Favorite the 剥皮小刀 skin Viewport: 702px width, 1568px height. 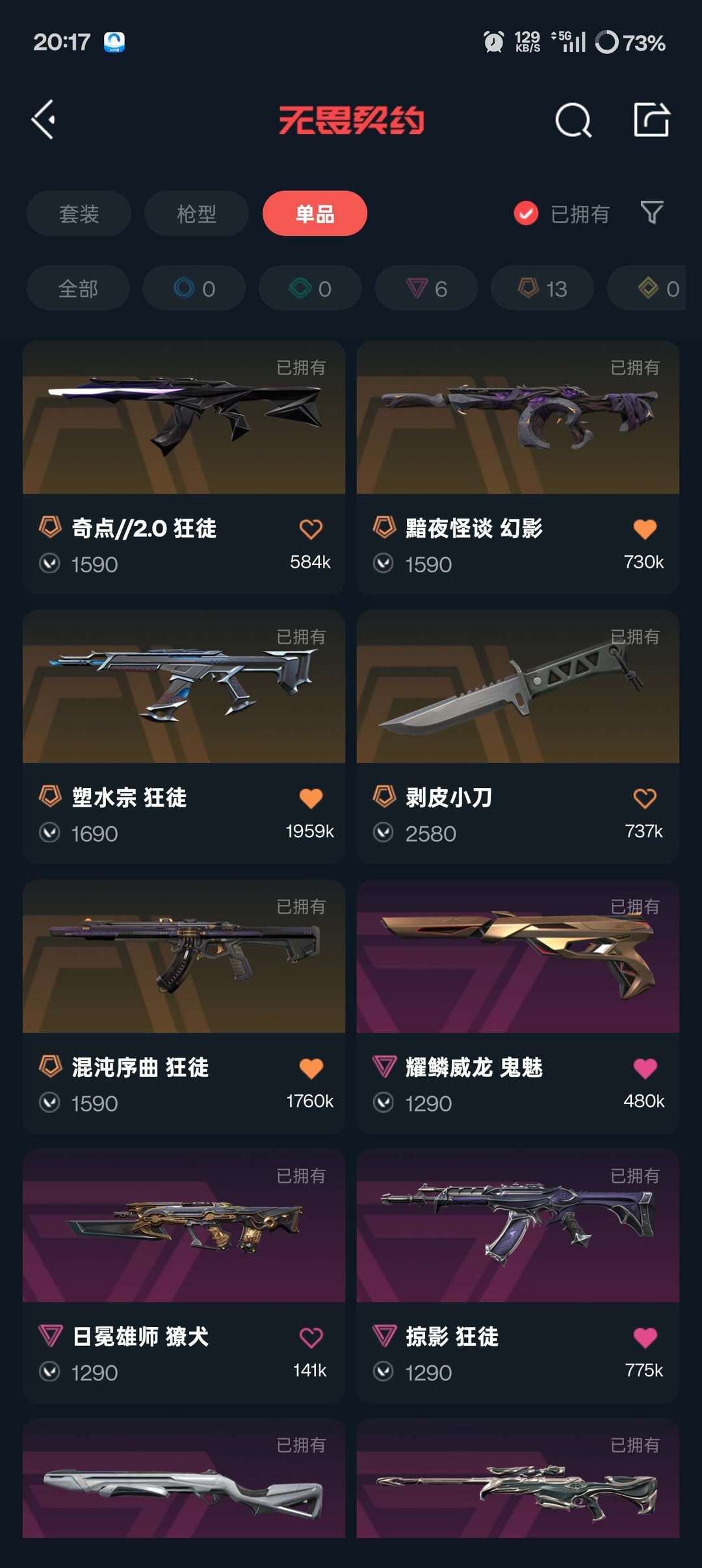tap(644, 797)
